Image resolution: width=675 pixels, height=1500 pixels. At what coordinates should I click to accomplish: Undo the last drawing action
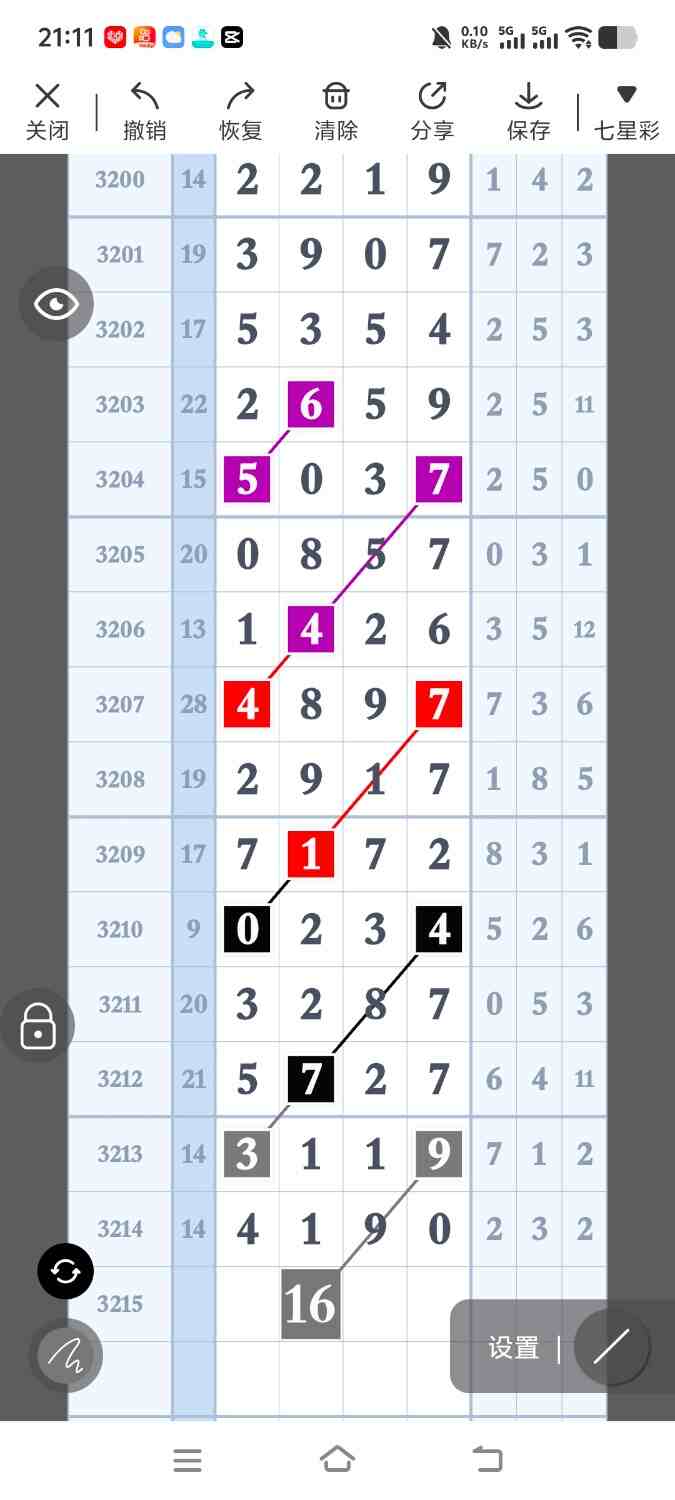click(145, 111)
